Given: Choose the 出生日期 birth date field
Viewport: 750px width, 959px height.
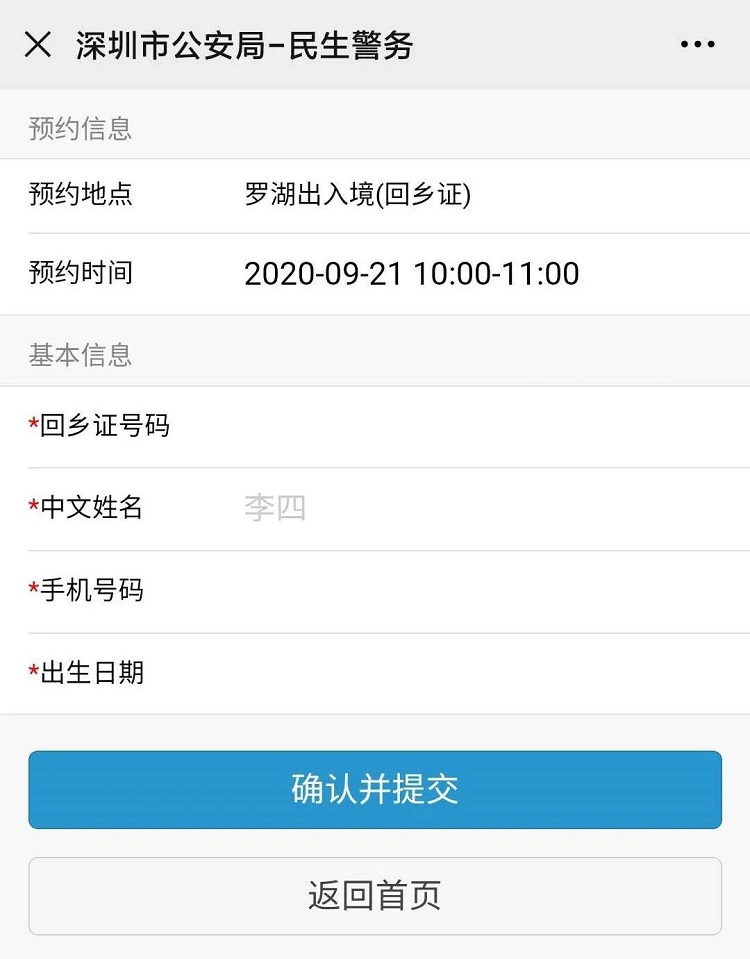Looking at the screenshot, I should coord(480,673).
